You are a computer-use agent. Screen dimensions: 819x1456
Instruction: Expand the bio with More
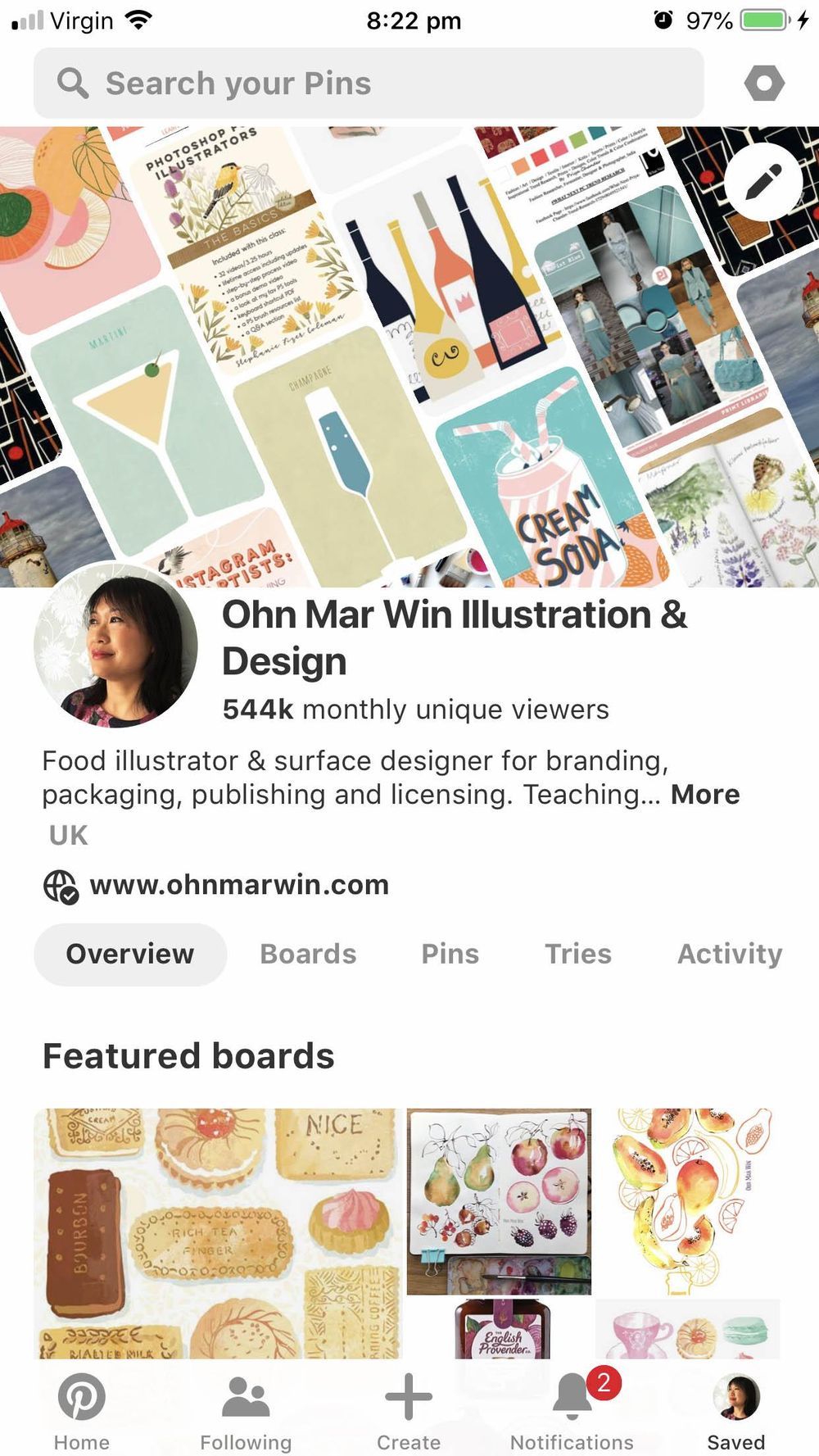[x=704, y=795]
